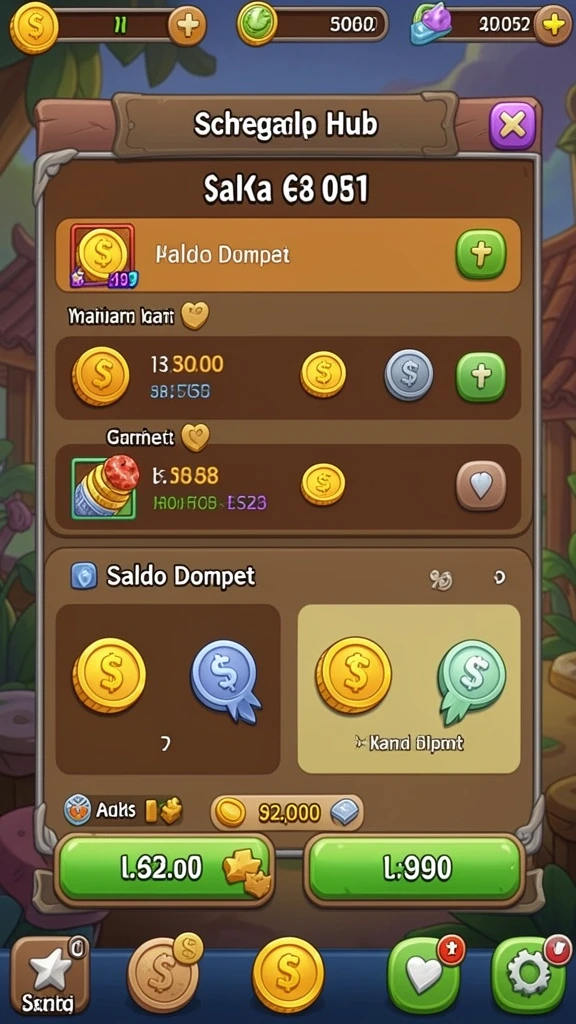576x1024 pixels.
Task: Tap the plus beside the top gold coin counter
Action: point(187,27)
